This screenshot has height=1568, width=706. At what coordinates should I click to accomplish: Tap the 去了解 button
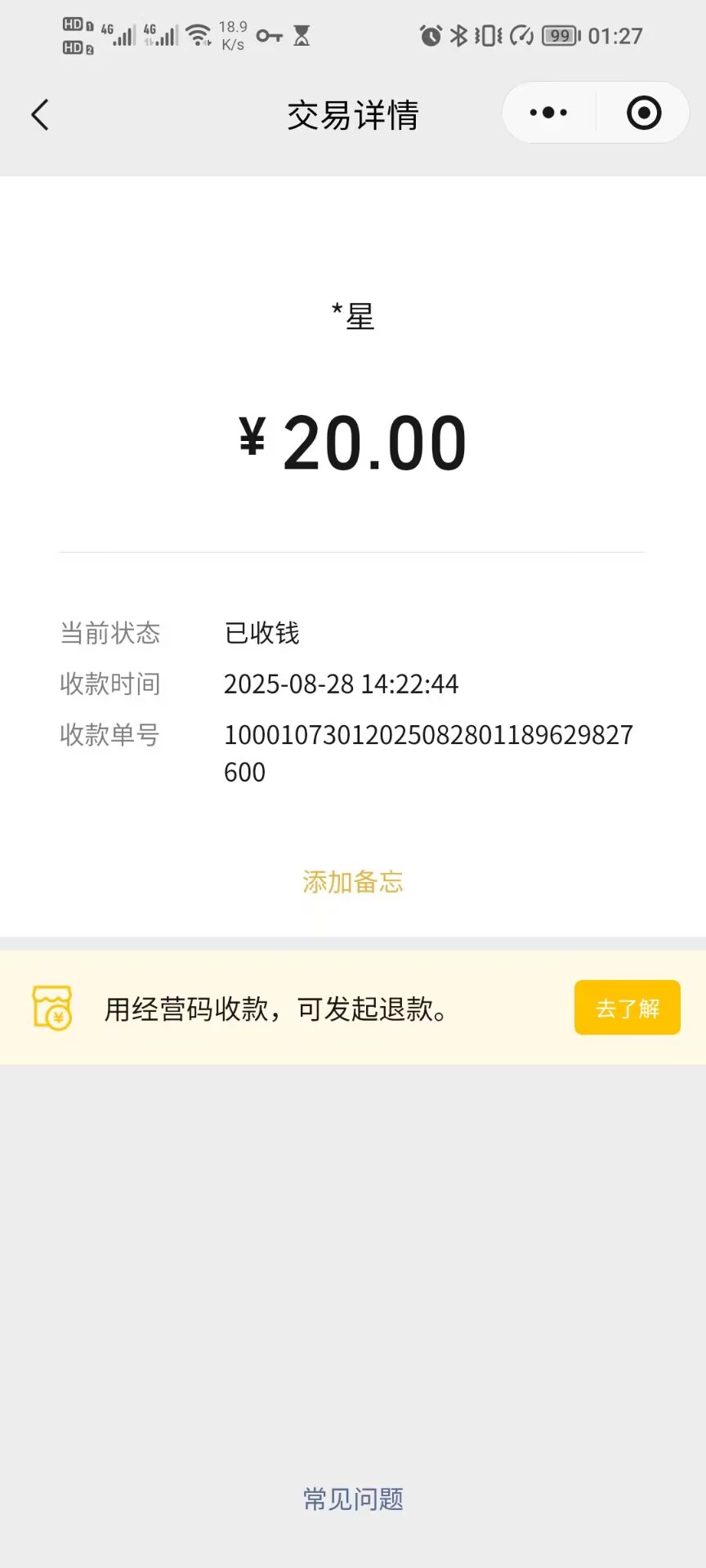(627, 1008)
